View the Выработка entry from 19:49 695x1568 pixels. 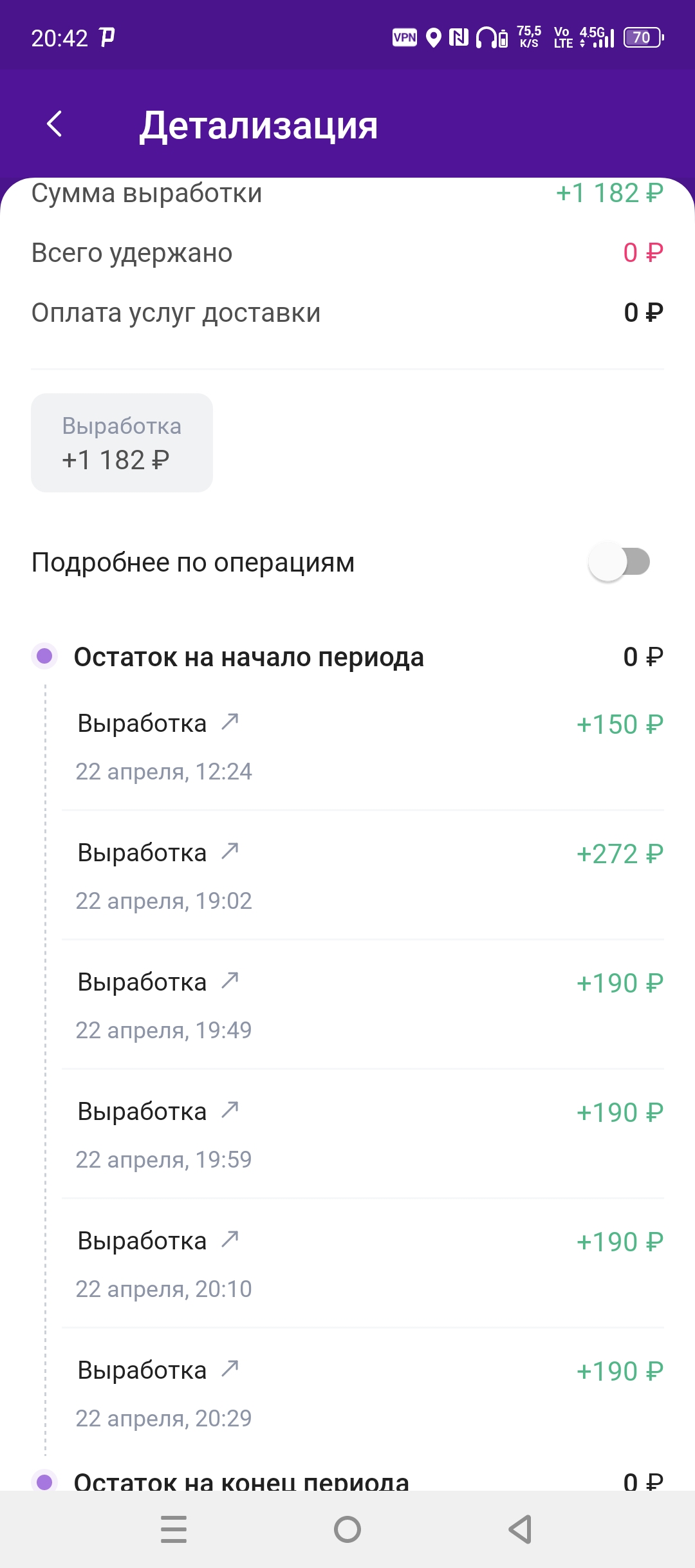point(363,1005)
